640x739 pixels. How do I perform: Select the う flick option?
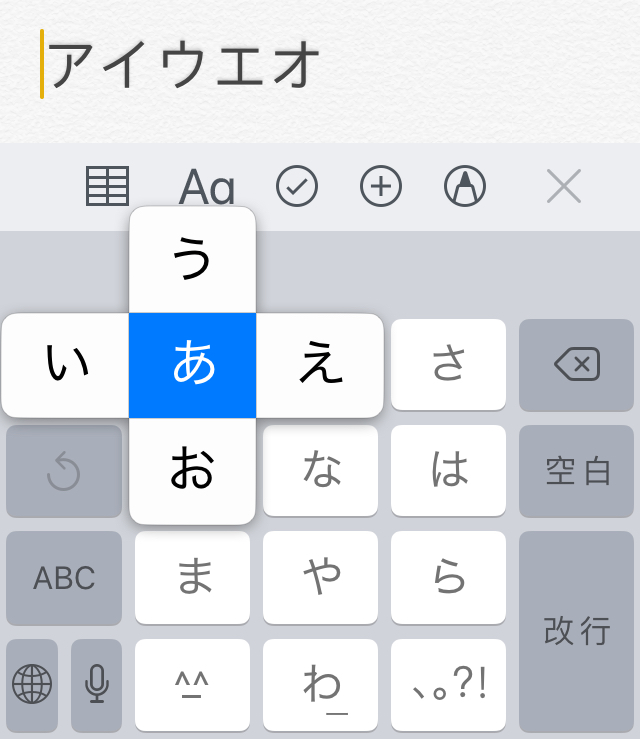(x=192, y=260)
